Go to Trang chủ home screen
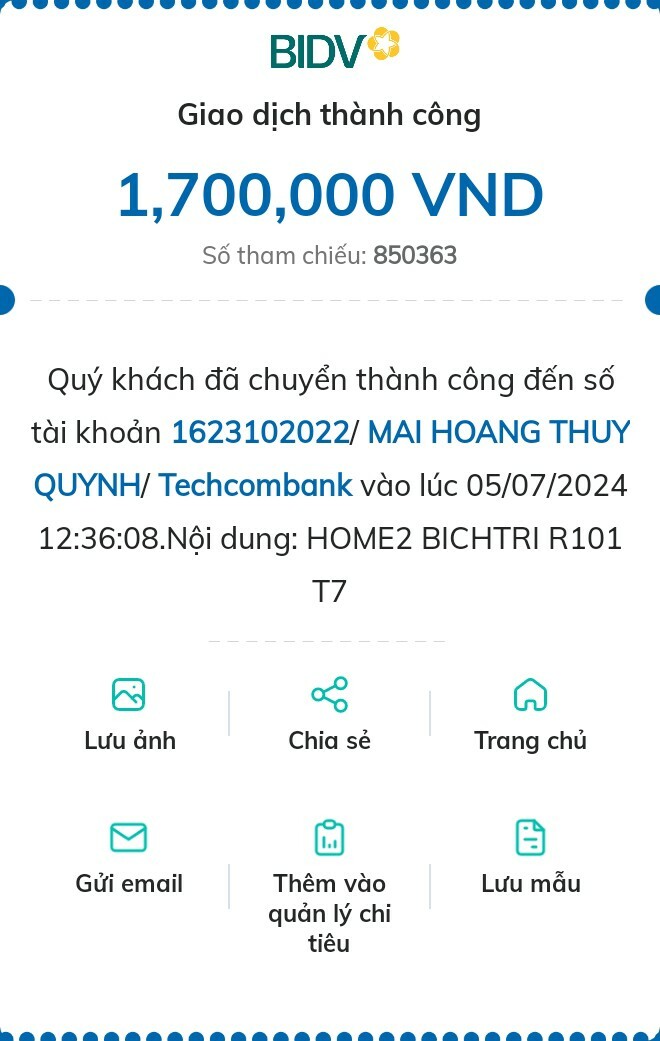The height and width of the screenshot is (1041, 660). [x=530, y=713]
